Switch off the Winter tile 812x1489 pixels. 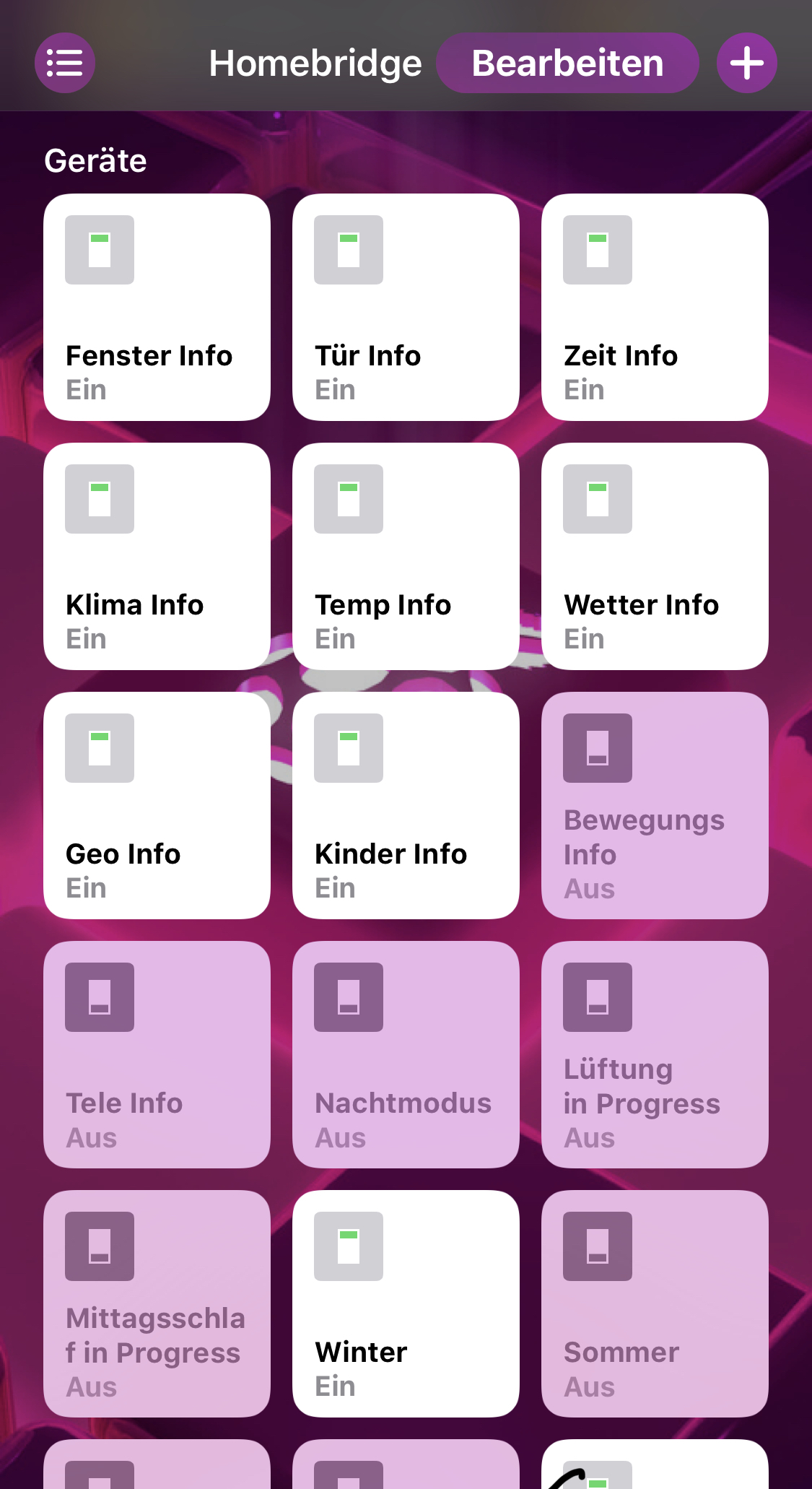click(406, 1303)
